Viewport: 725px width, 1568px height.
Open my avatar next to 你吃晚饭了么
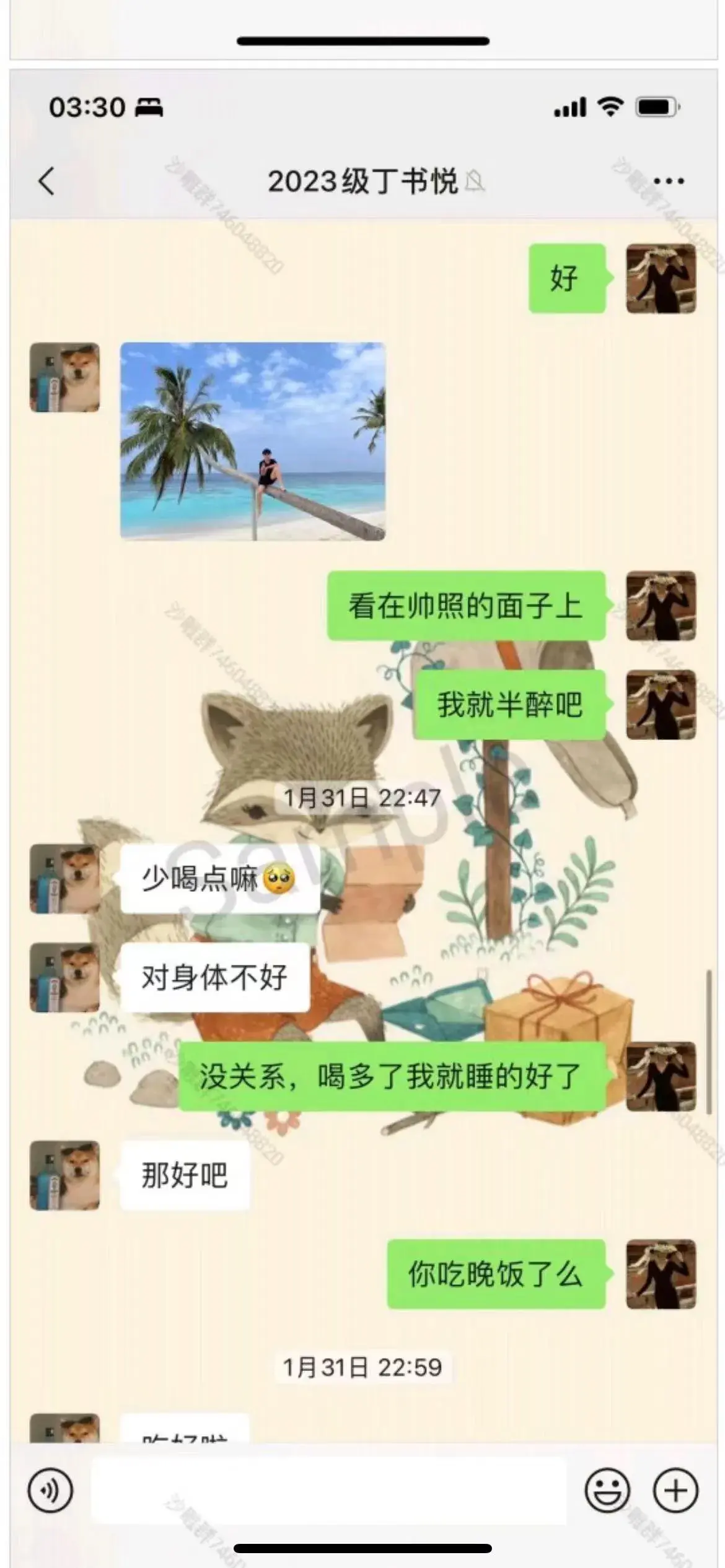point(661,1274)
